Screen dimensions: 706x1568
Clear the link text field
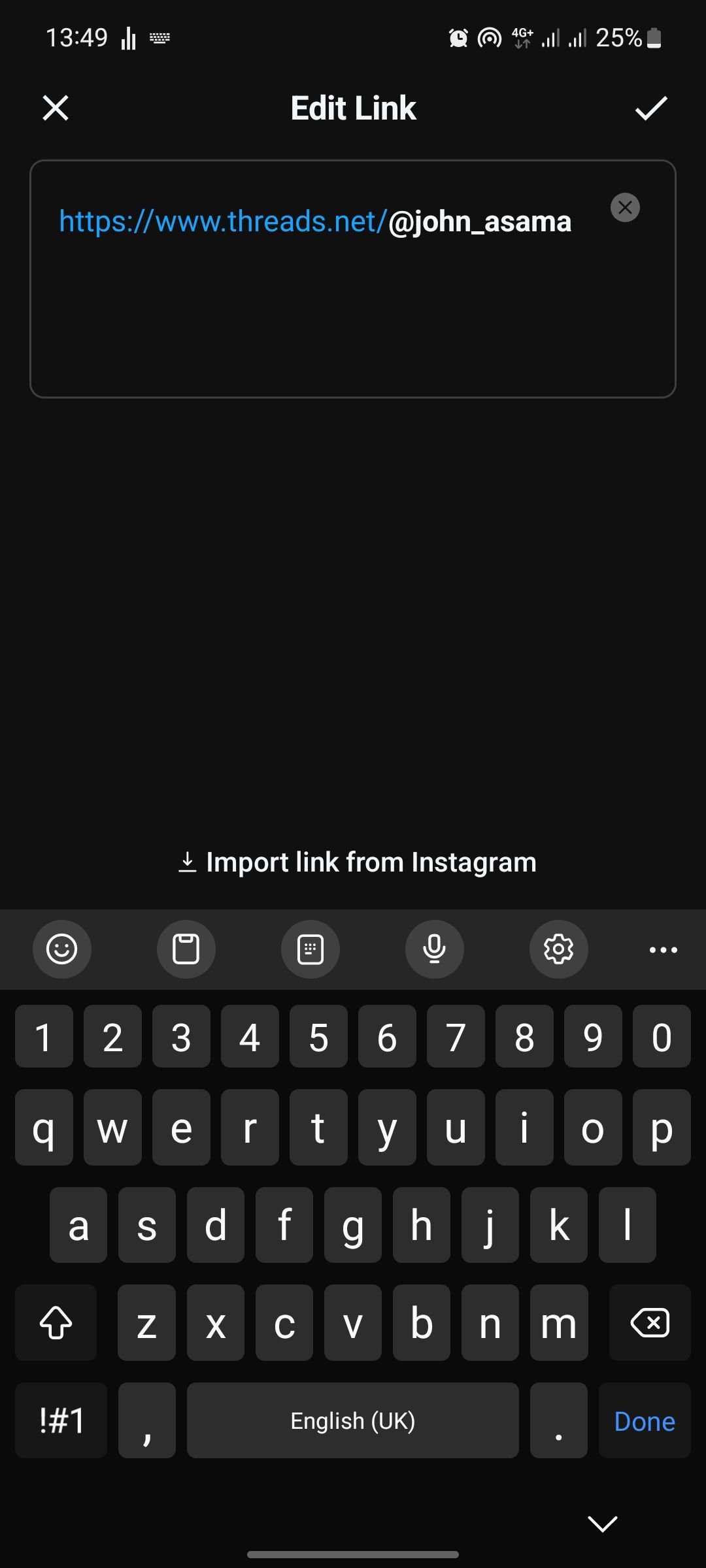click(x=625, y=208)
